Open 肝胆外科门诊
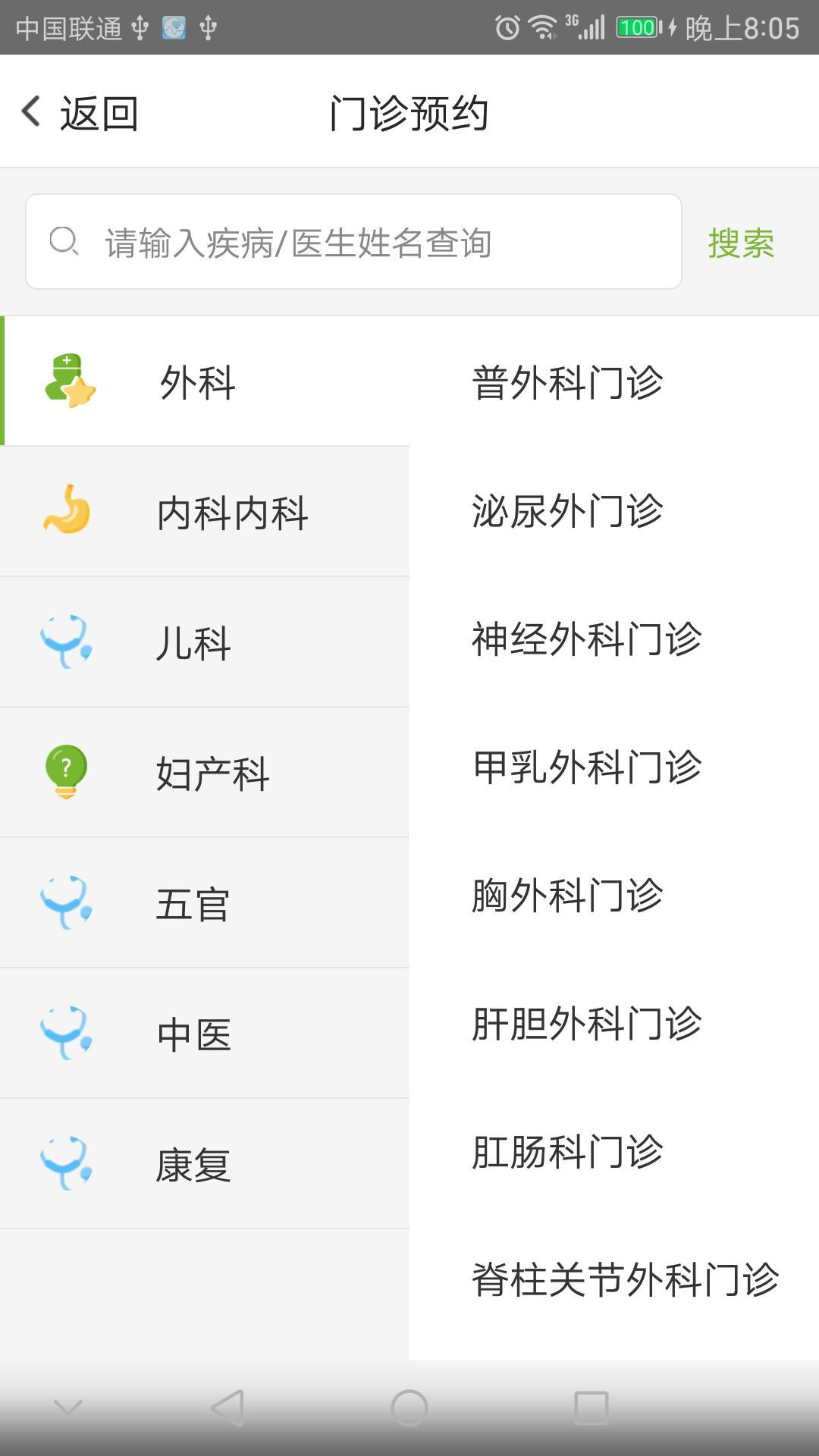819x1456 pixels. [588, 1022]
